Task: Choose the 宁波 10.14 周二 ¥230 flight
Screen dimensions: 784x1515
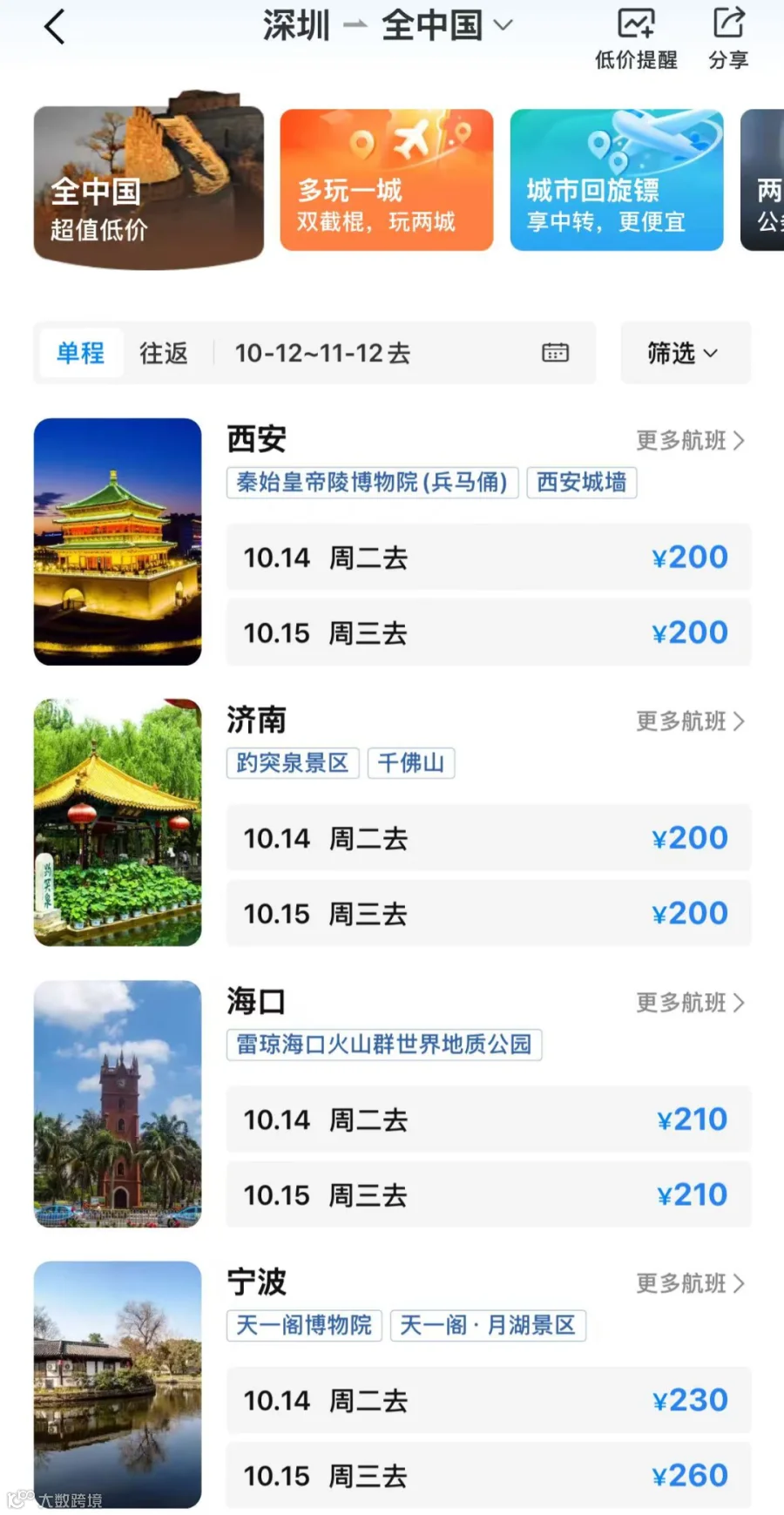Action: (488, 1400)
